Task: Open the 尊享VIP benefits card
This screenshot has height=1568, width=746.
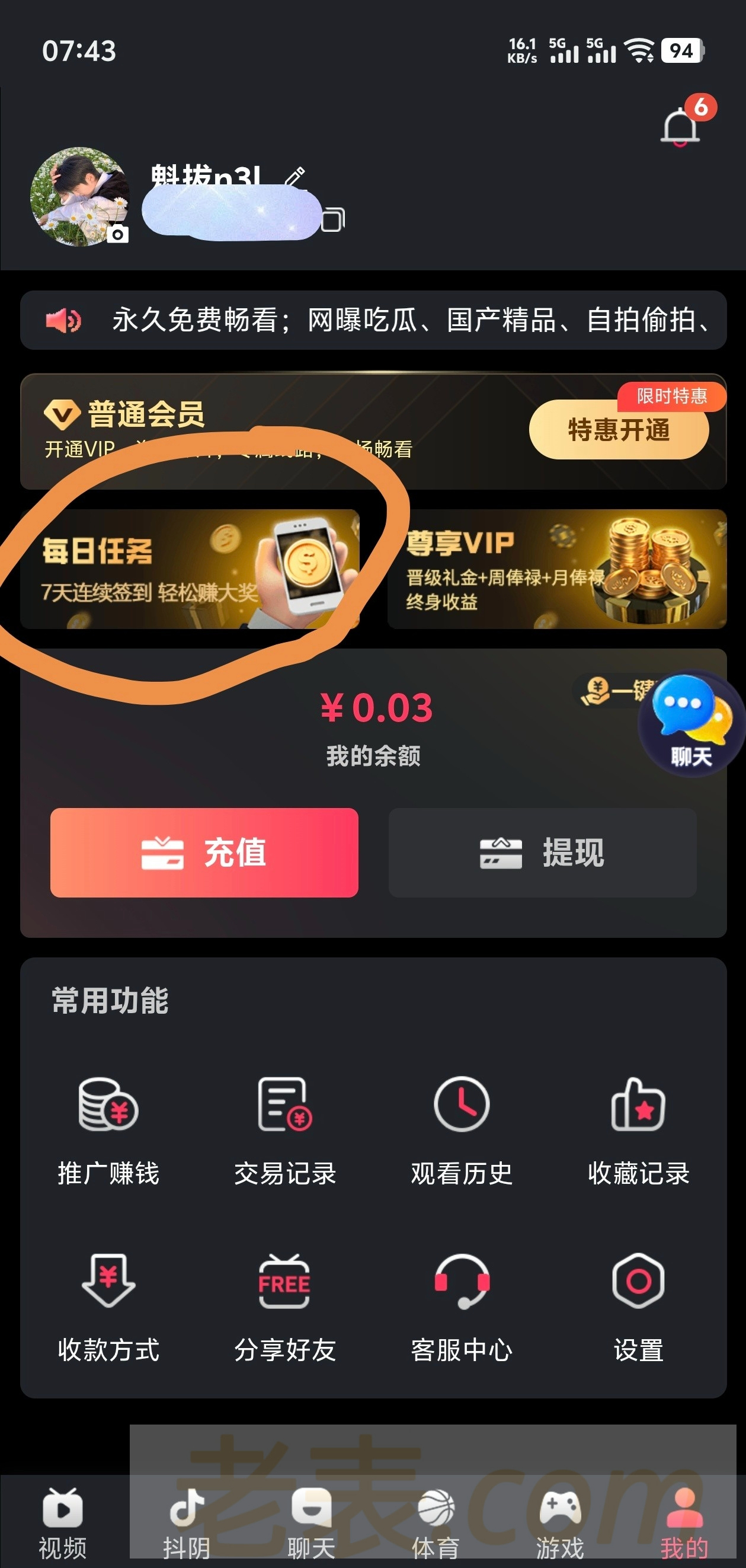Action: click(x=556, y=569)
